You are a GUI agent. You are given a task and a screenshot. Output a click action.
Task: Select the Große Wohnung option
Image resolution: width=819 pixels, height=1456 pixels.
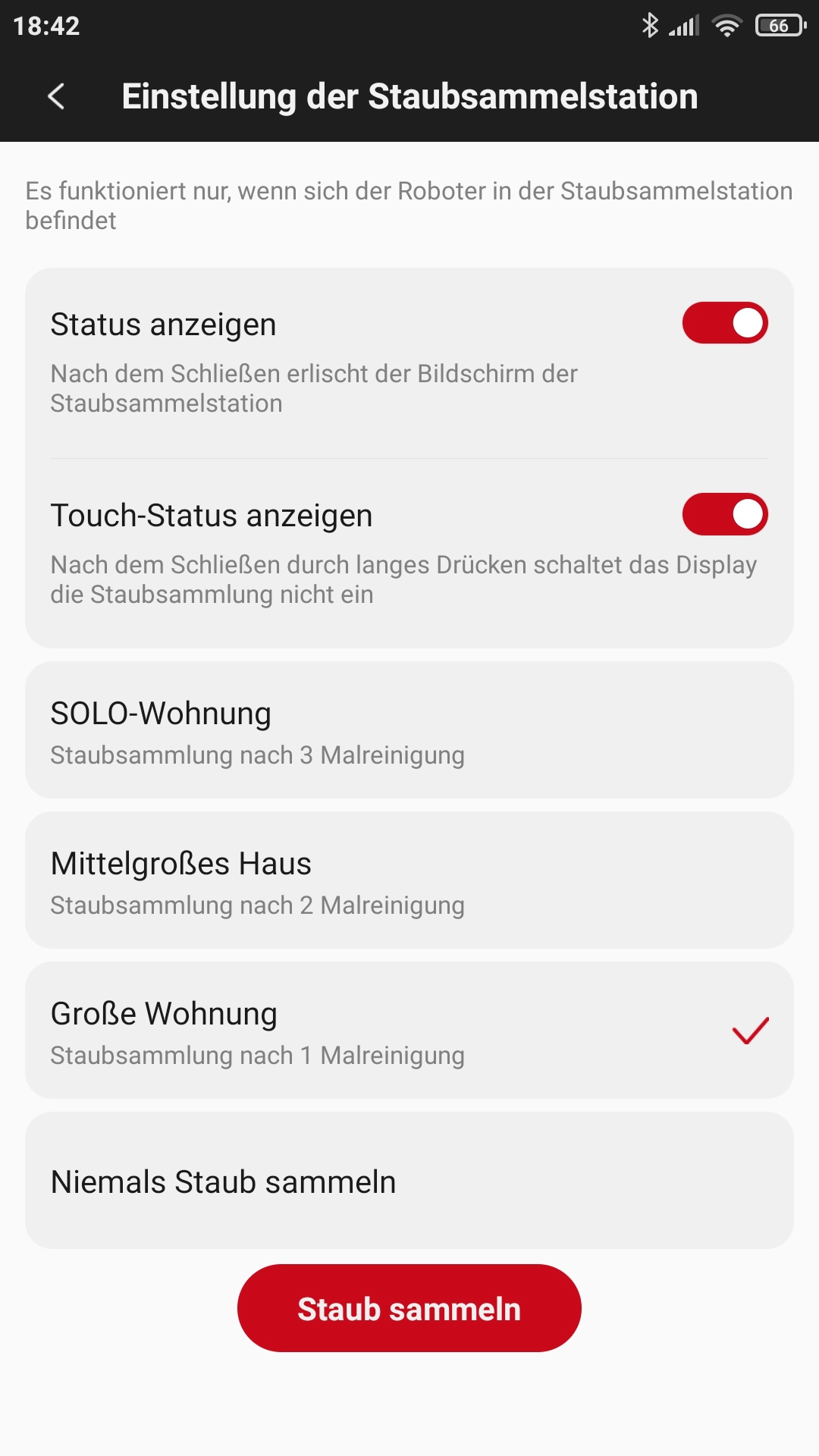(x=409, y=1030)
